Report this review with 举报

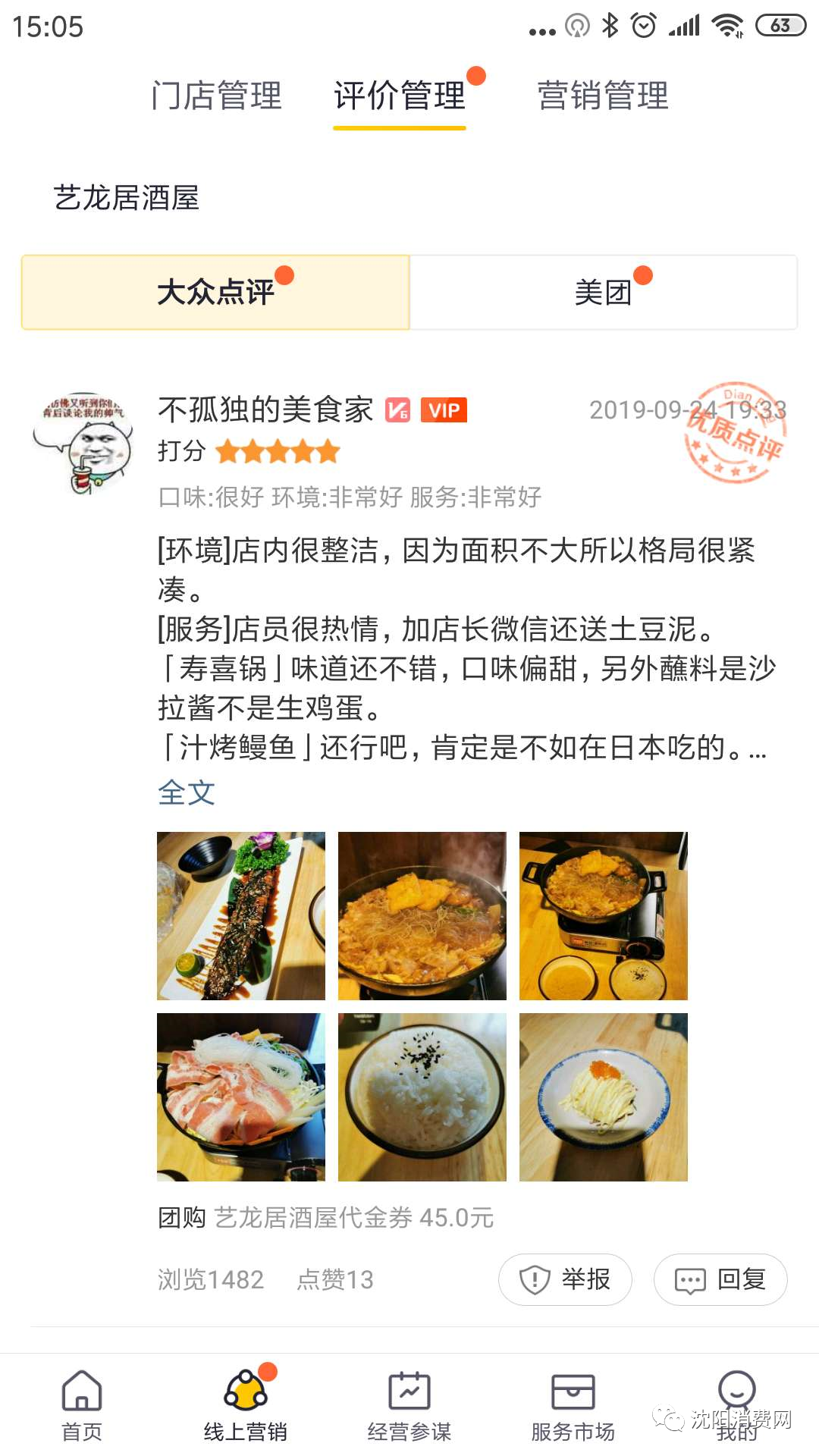click(x=565, y=1279)
